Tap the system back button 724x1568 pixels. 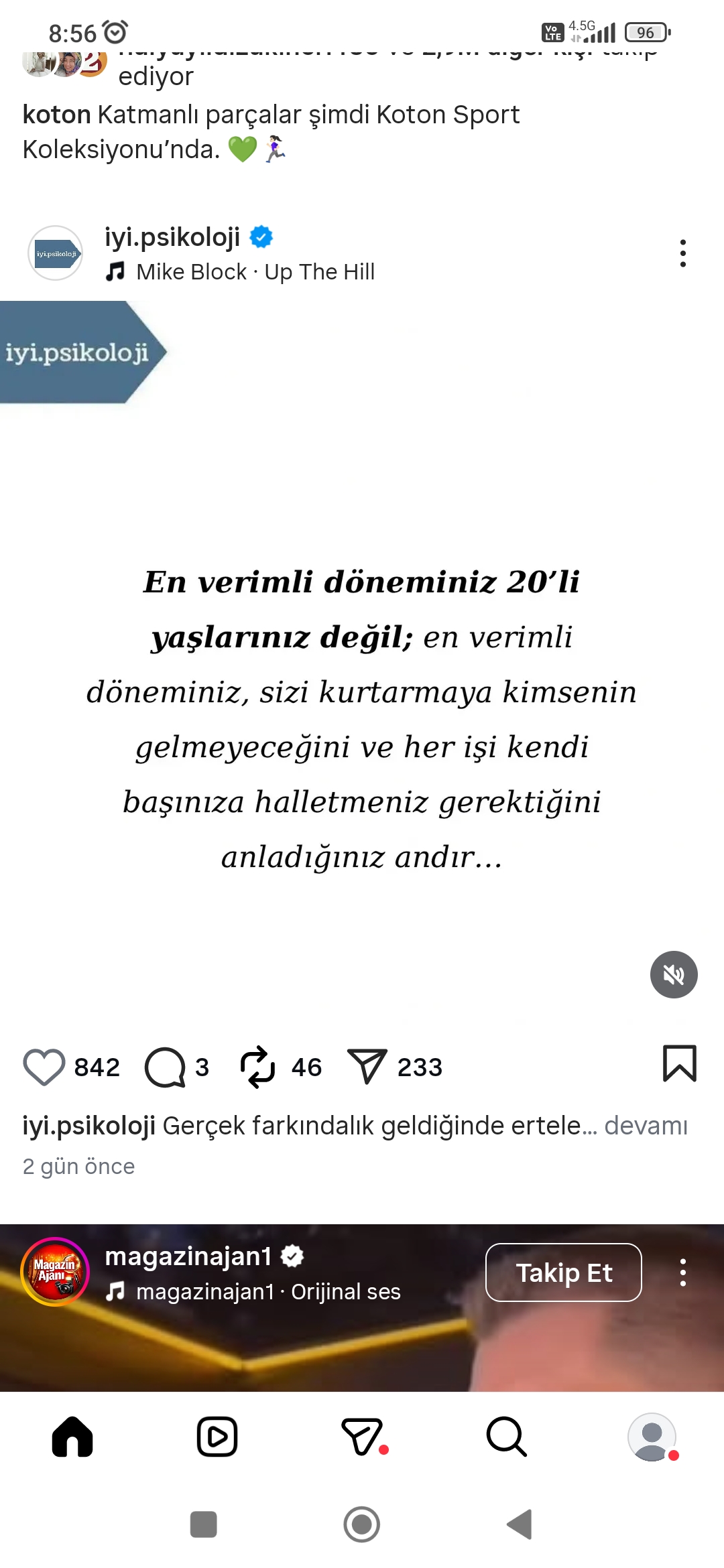point(520,1524)
